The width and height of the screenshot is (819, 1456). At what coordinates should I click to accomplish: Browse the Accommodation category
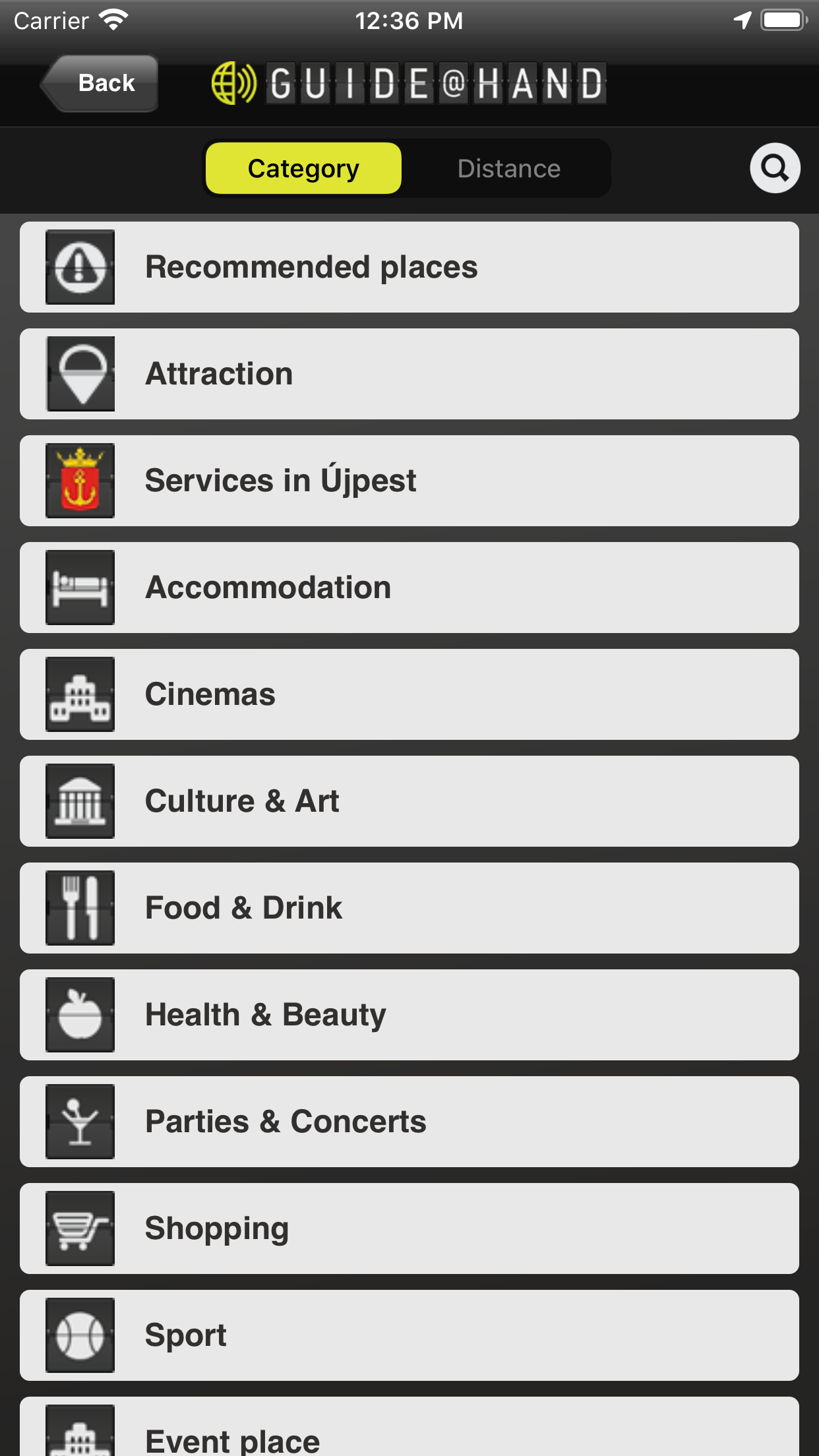[x=409, y=588]
